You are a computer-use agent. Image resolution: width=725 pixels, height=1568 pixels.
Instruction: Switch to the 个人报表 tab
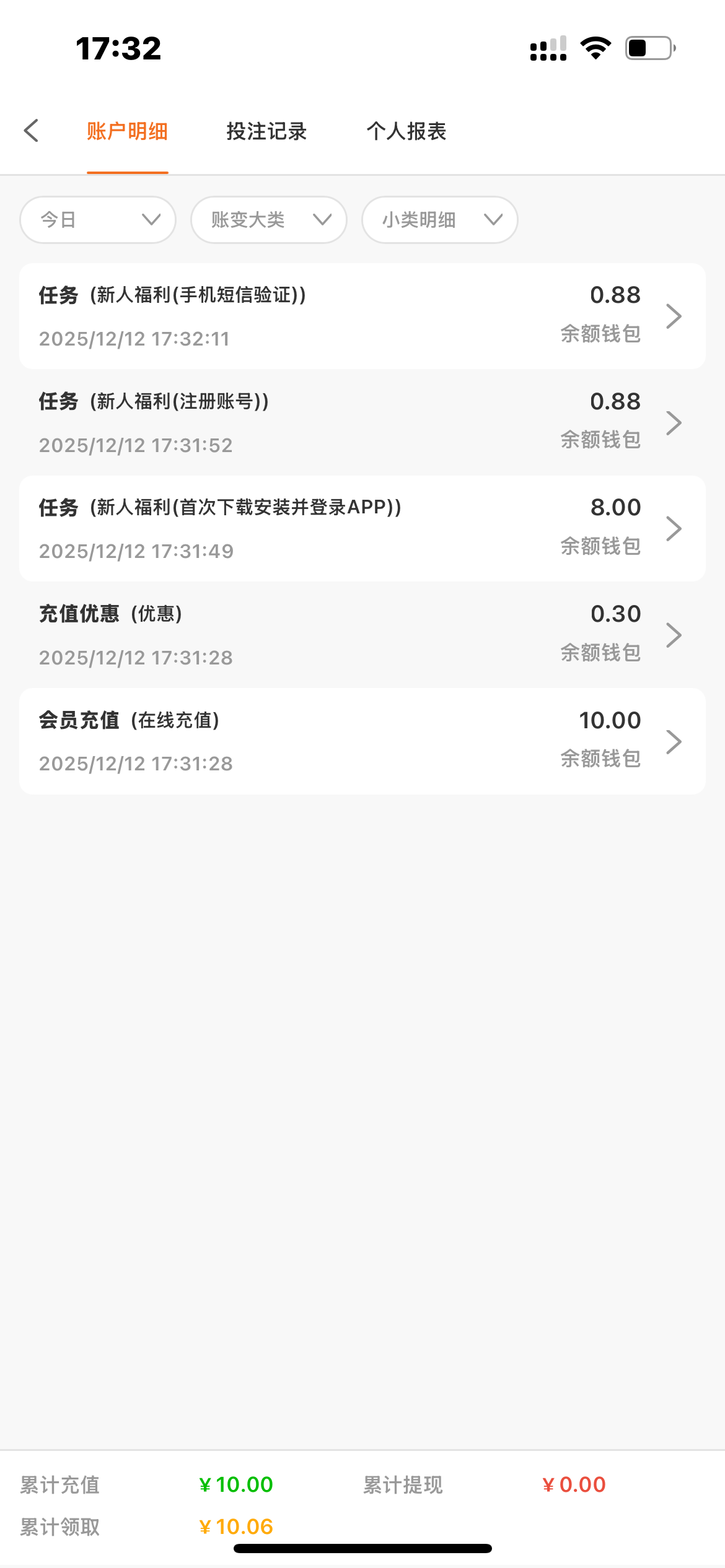click(x=406, y=131)
